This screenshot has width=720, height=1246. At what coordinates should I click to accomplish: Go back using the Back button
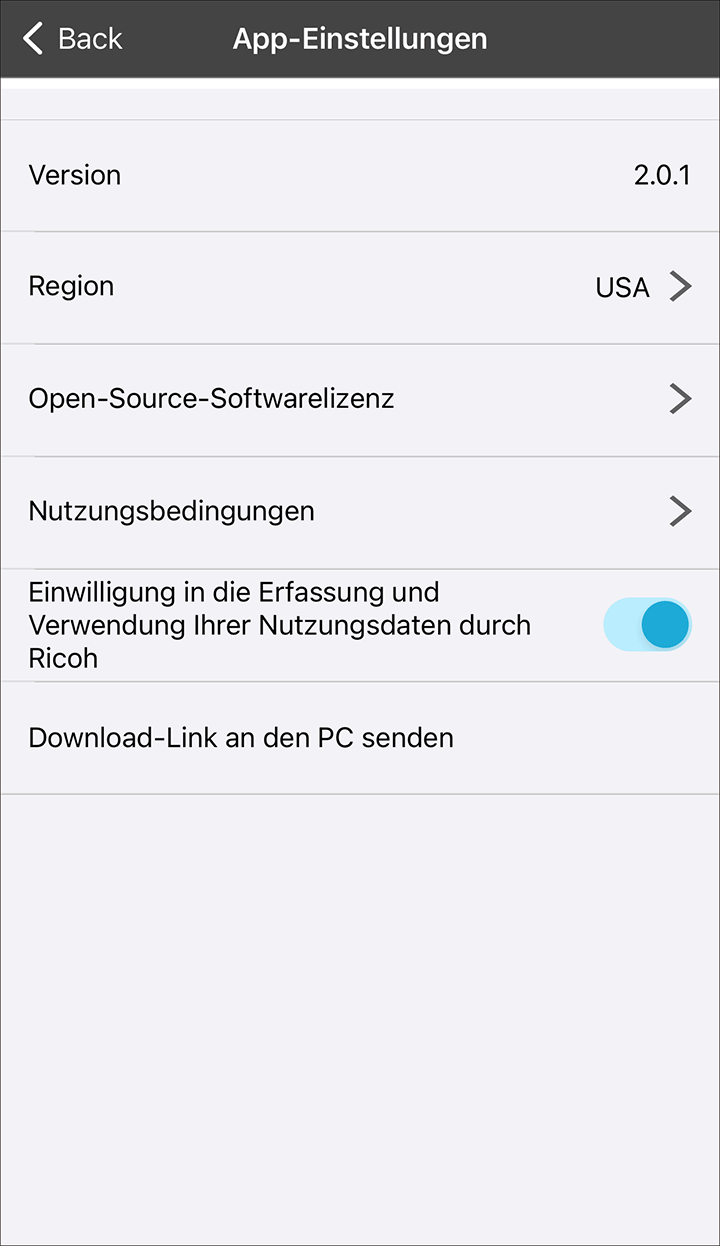(72, 39)
